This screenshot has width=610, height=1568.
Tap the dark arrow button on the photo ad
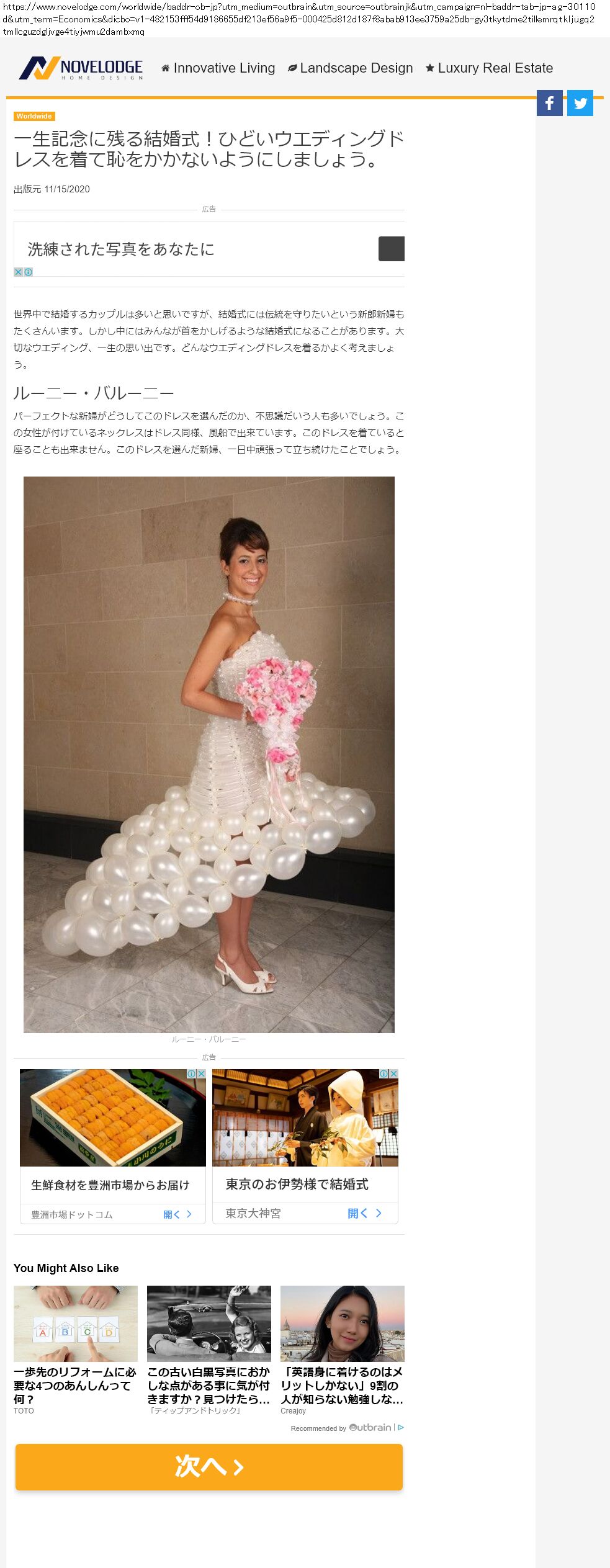(x=391, y=249)
